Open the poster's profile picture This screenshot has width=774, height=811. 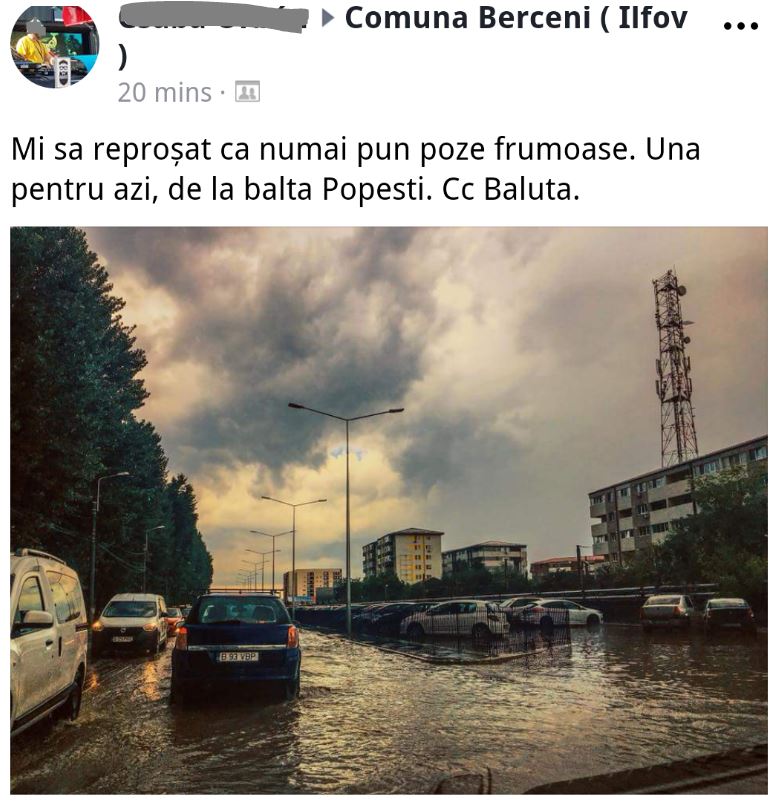pos(55,46)
